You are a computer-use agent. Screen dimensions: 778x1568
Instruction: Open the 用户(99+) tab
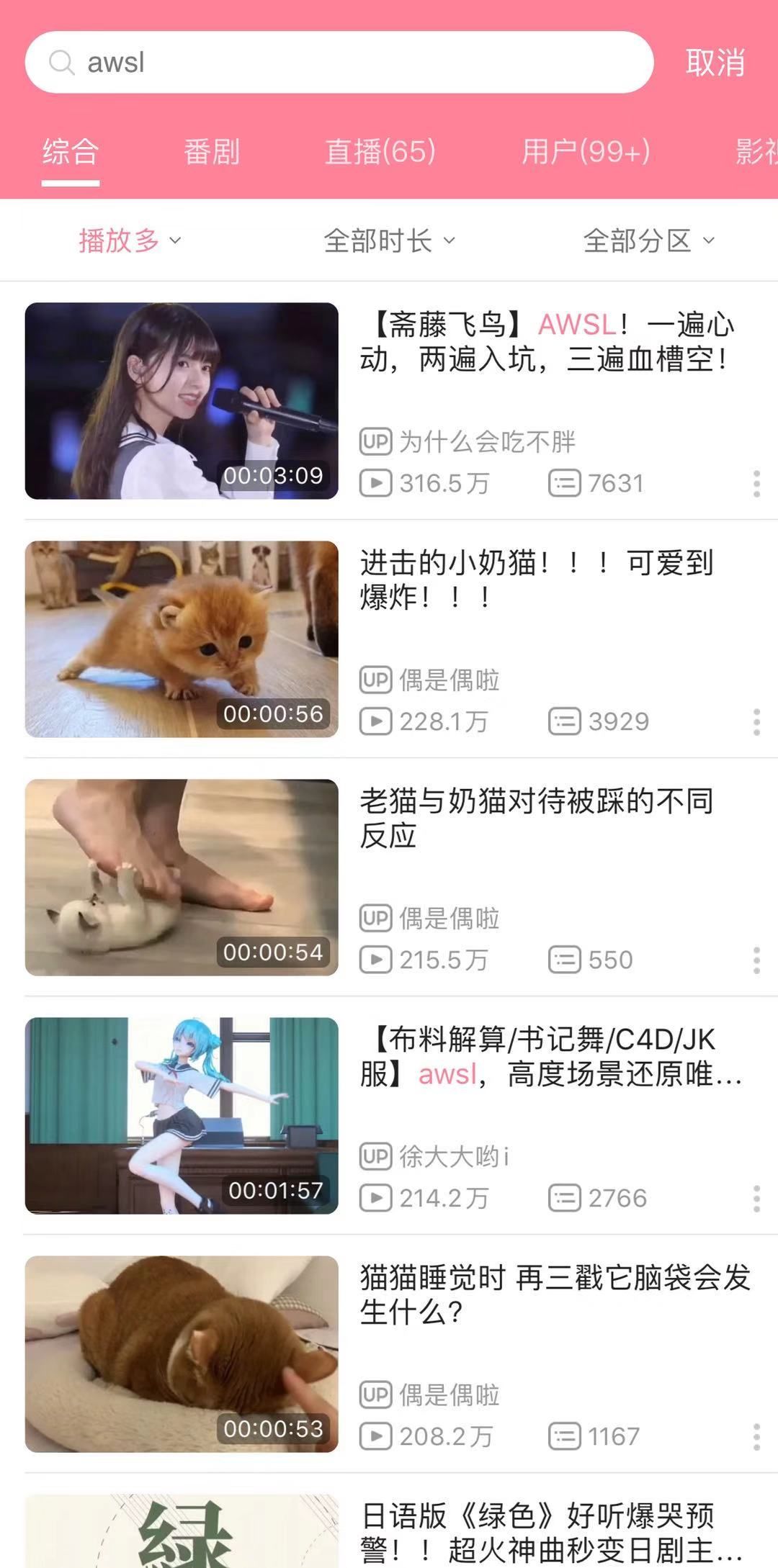[586, 152]
